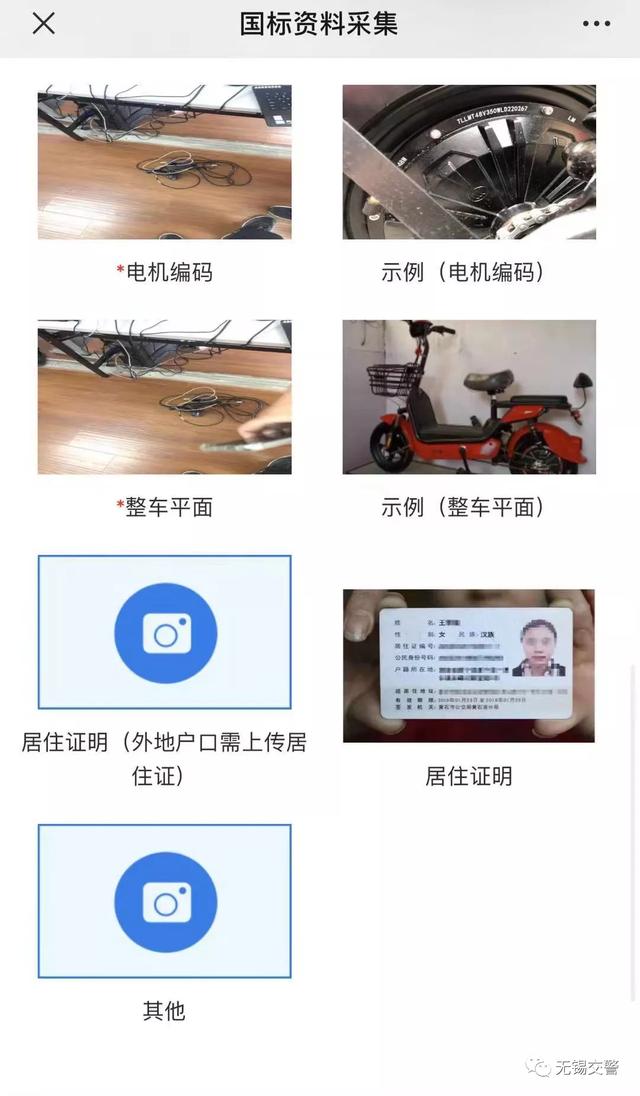View the 示例（整车平面） example image

pyautogui.click(x=469, y=397)
